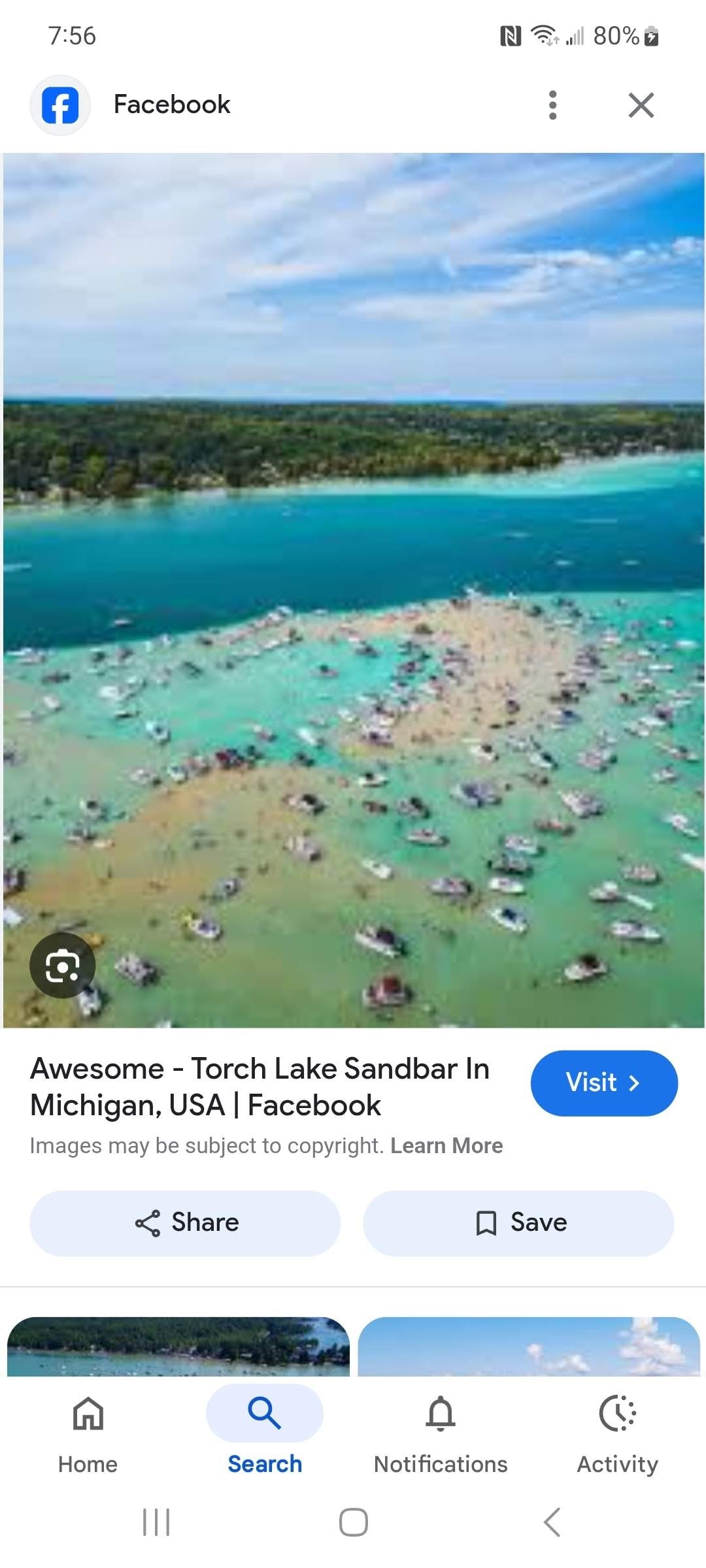Open the related lake shoreline image

point(178,1346)
